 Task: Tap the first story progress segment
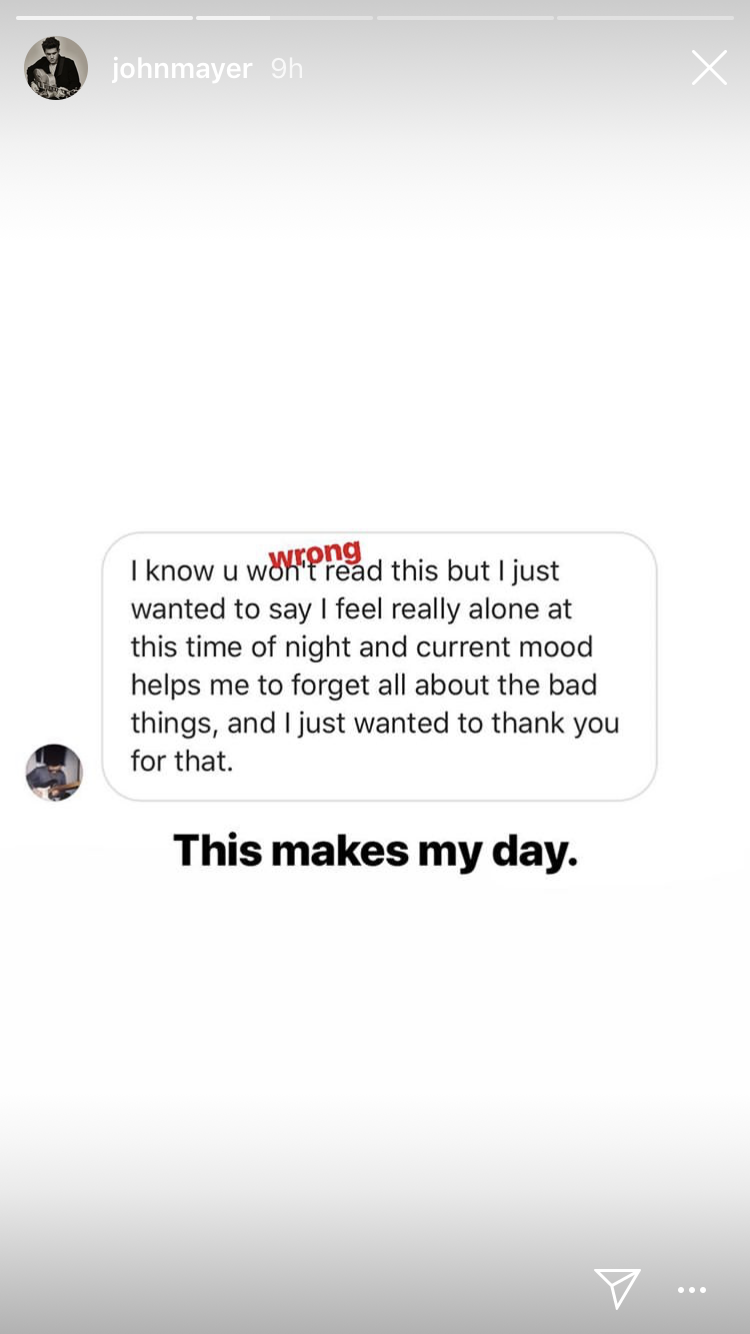(x=105, y=16)
